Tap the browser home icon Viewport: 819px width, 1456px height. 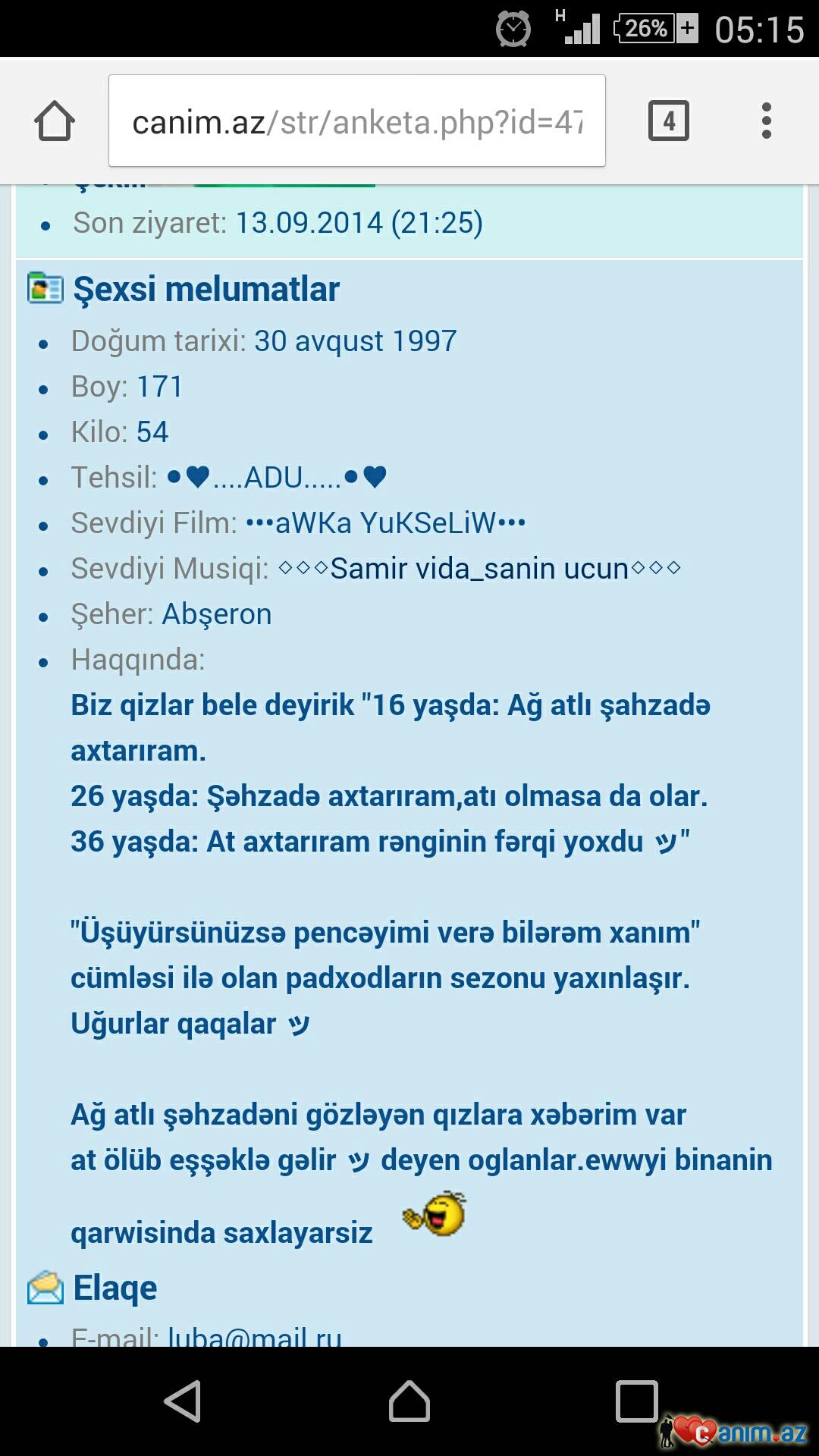tap(55, 121)
